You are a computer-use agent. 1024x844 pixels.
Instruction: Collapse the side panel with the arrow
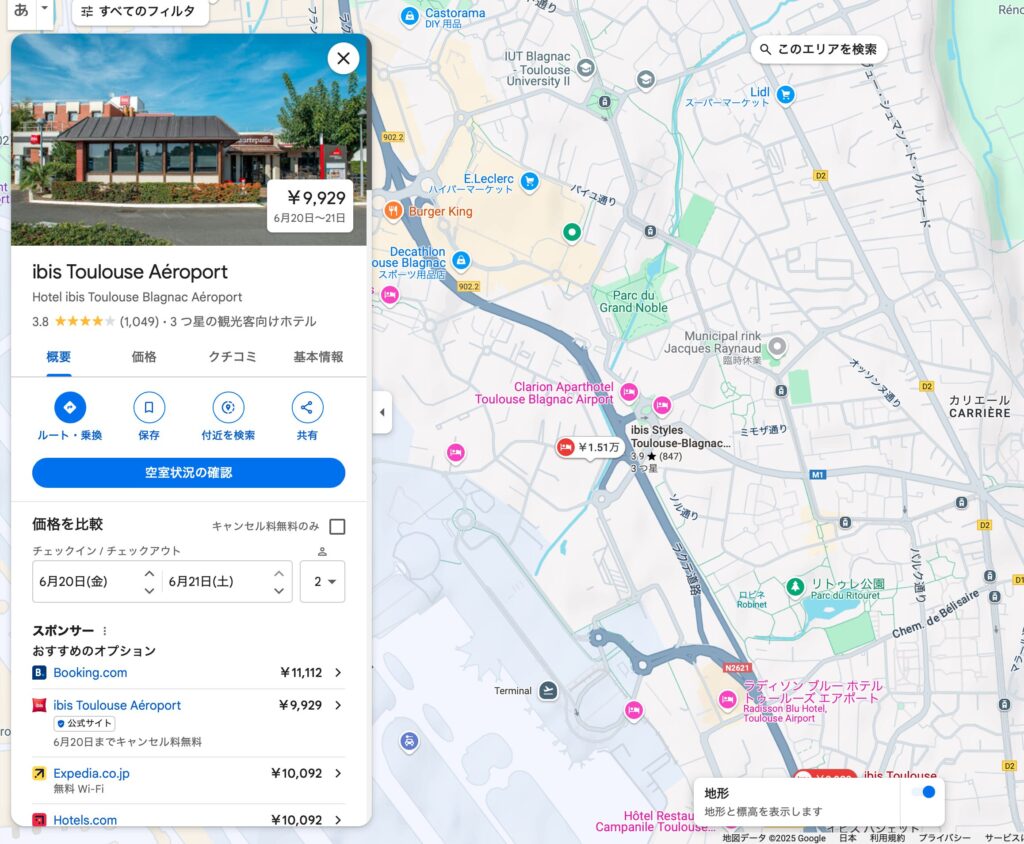click(382, 413)
